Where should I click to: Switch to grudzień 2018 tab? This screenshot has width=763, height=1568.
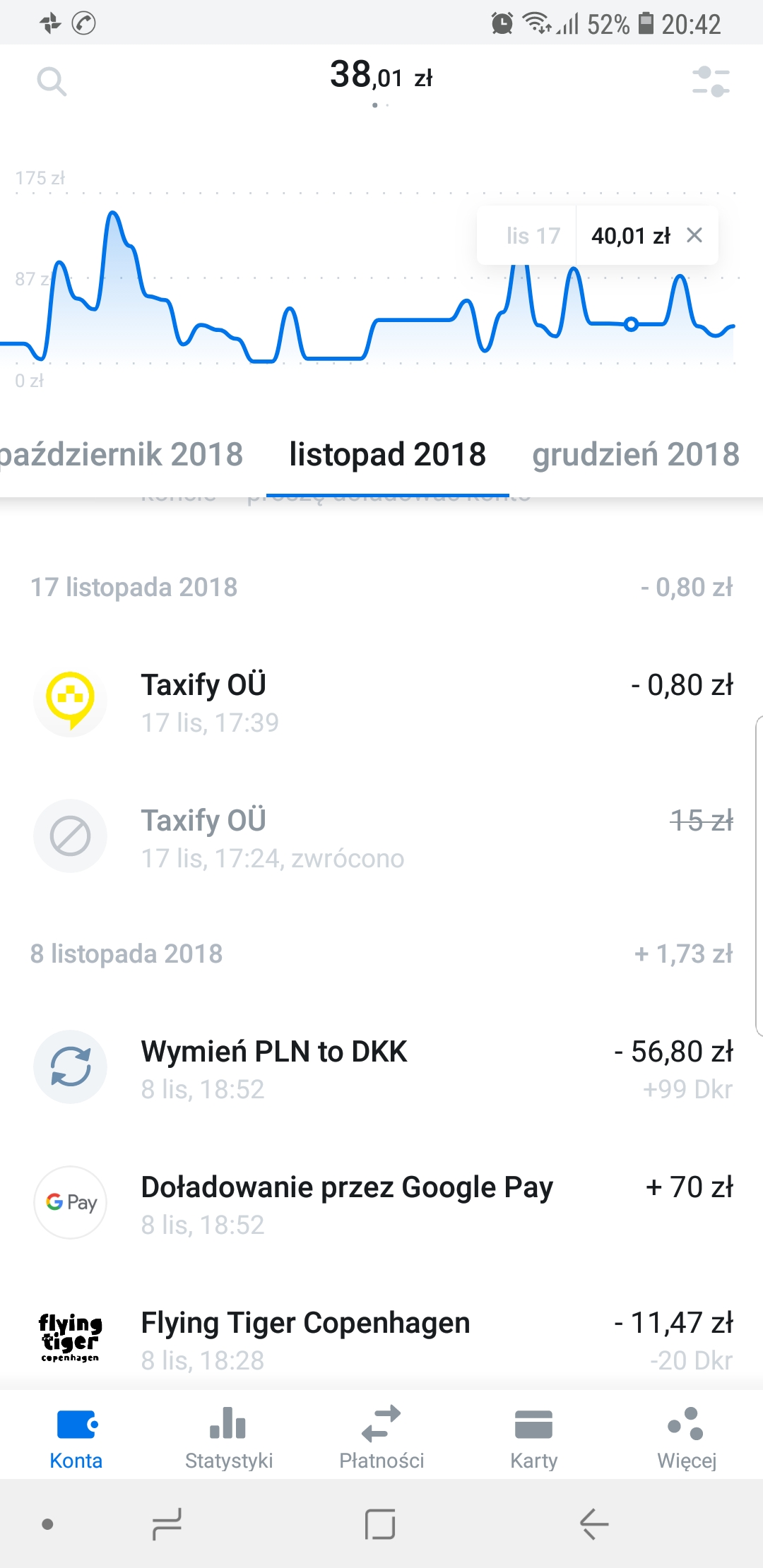point(635,454)
